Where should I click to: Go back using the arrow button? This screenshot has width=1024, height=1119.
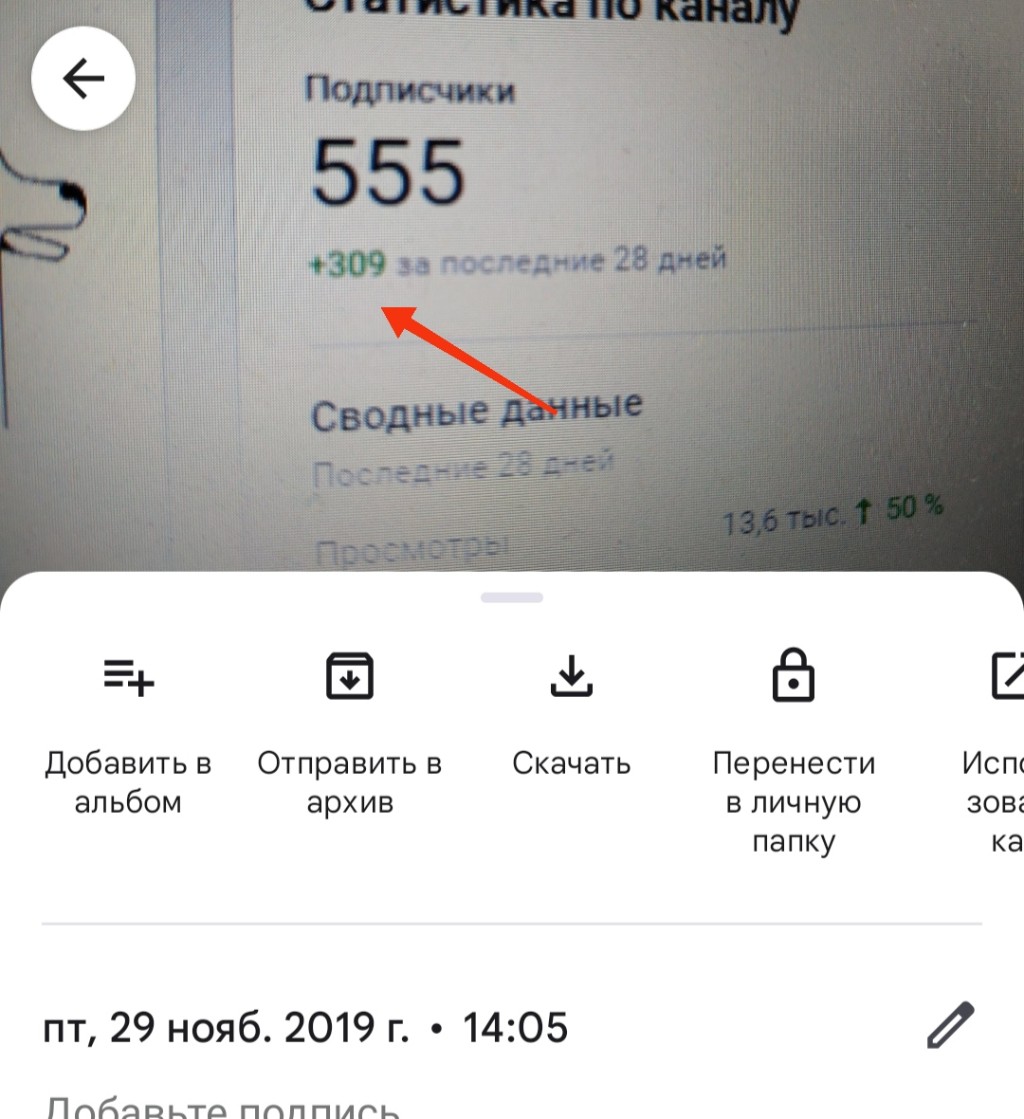(x=83, y=81)
